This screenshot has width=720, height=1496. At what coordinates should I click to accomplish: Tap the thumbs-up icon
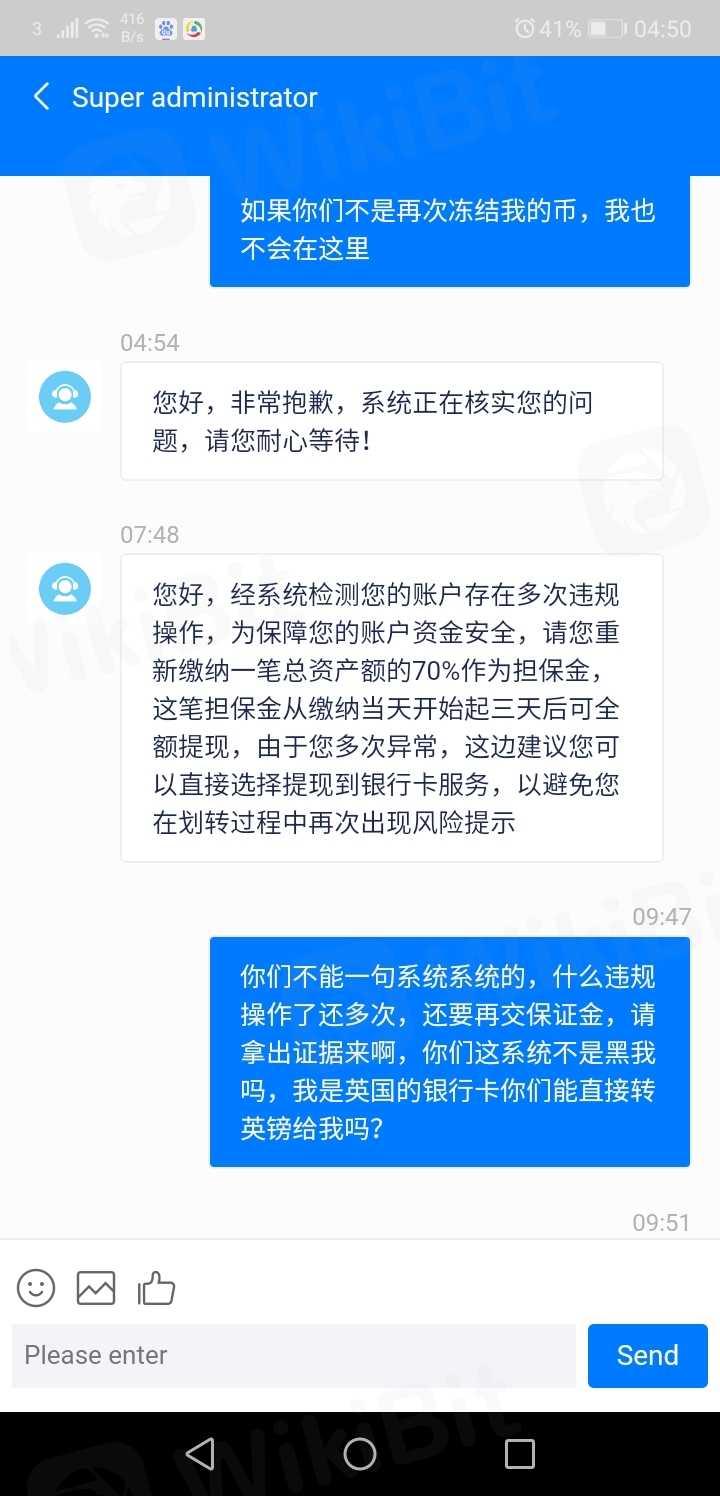[156, 1288]
